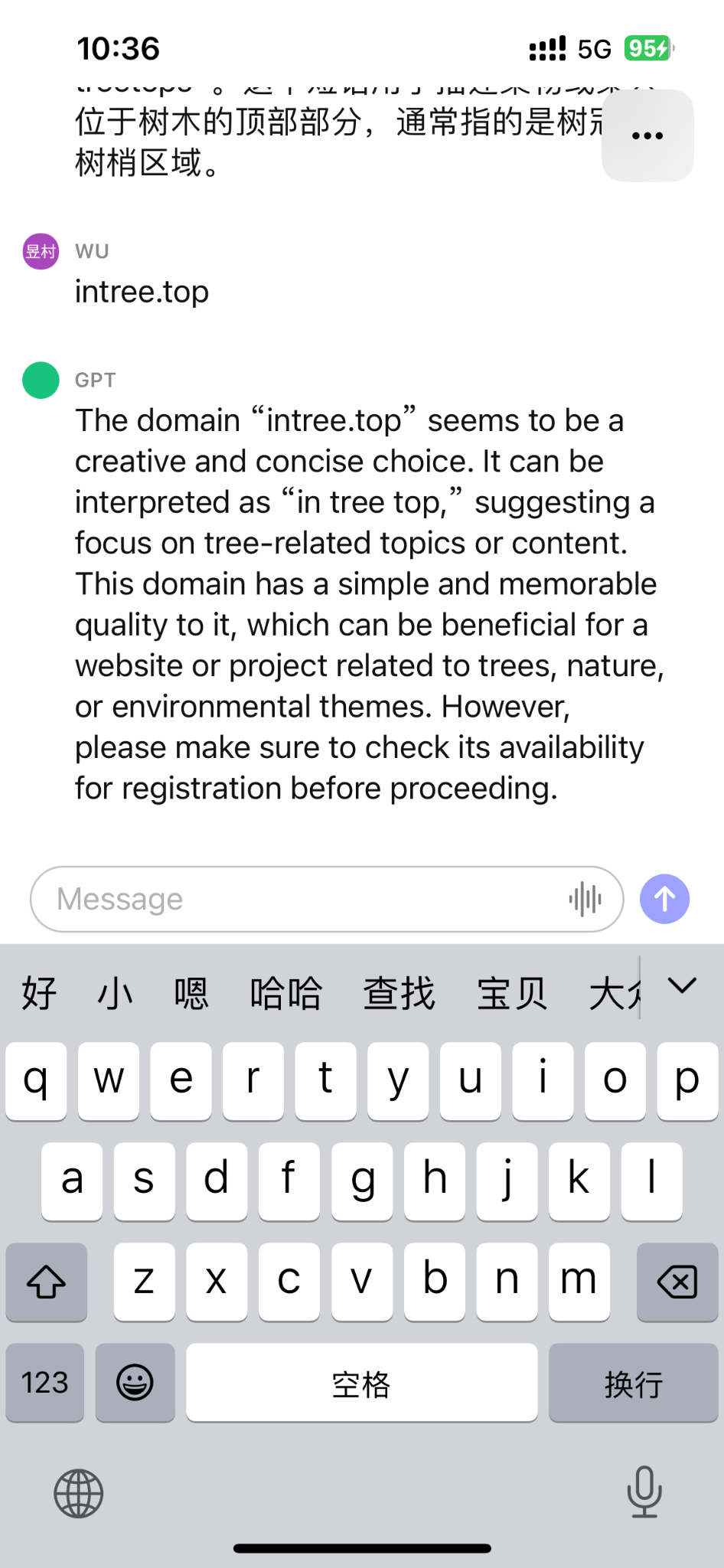The height and width of the screenshot is (1568, 724).
Task: Expand the keyboard candidate list chevron
Action: pyautogui.click(x=682, y=986)
